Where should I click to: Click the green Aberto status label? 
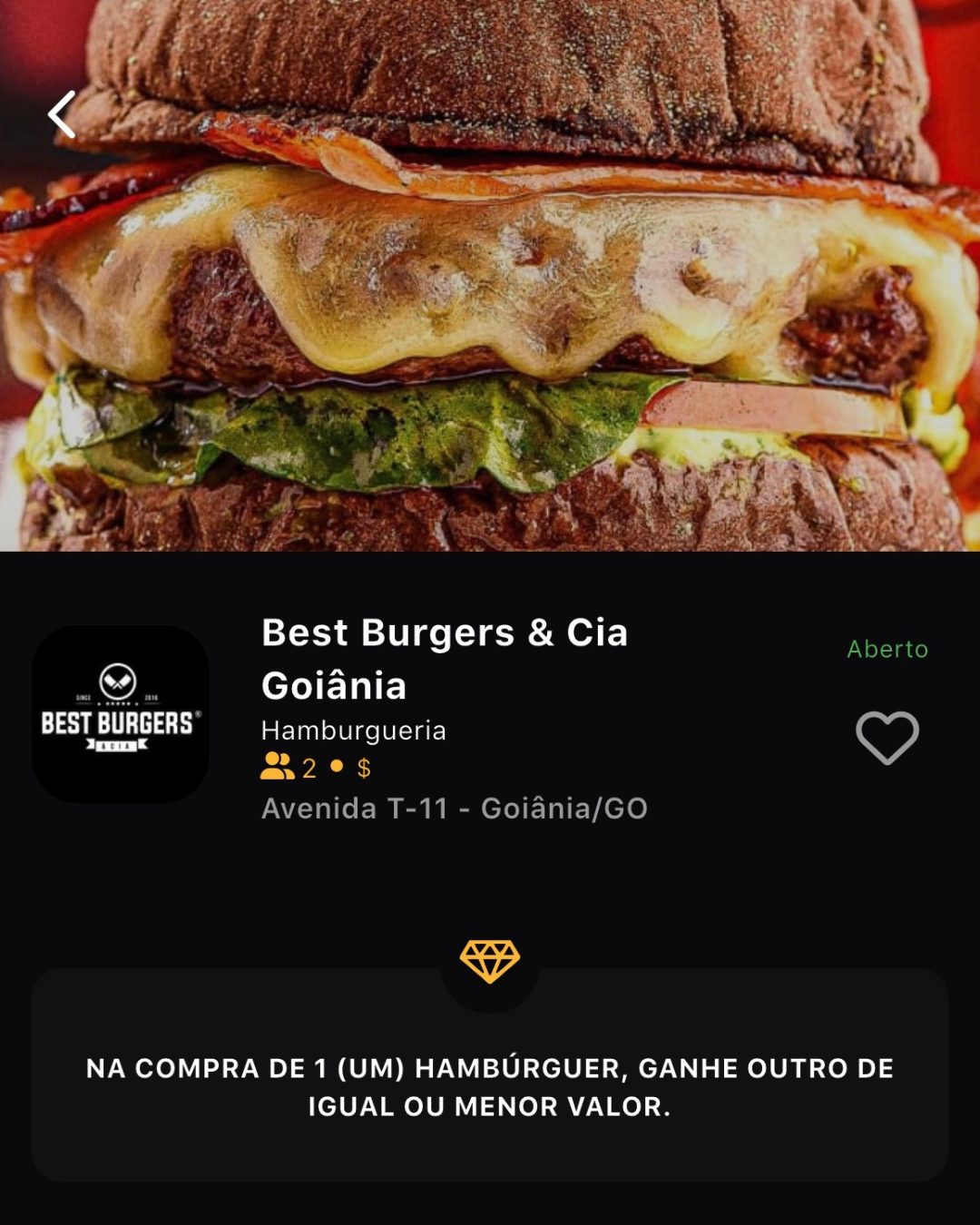887,650
